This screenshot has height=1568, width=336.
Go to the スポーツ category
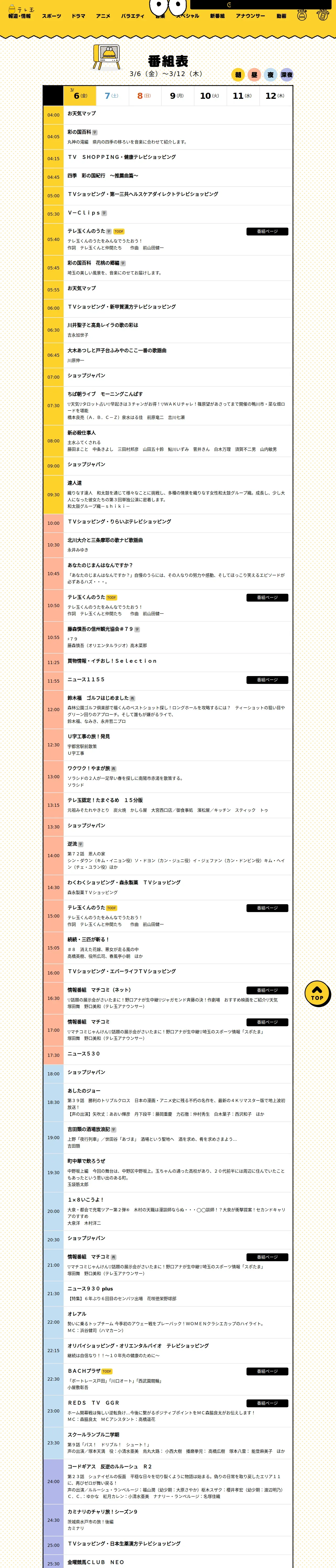[x=51, y=16]
